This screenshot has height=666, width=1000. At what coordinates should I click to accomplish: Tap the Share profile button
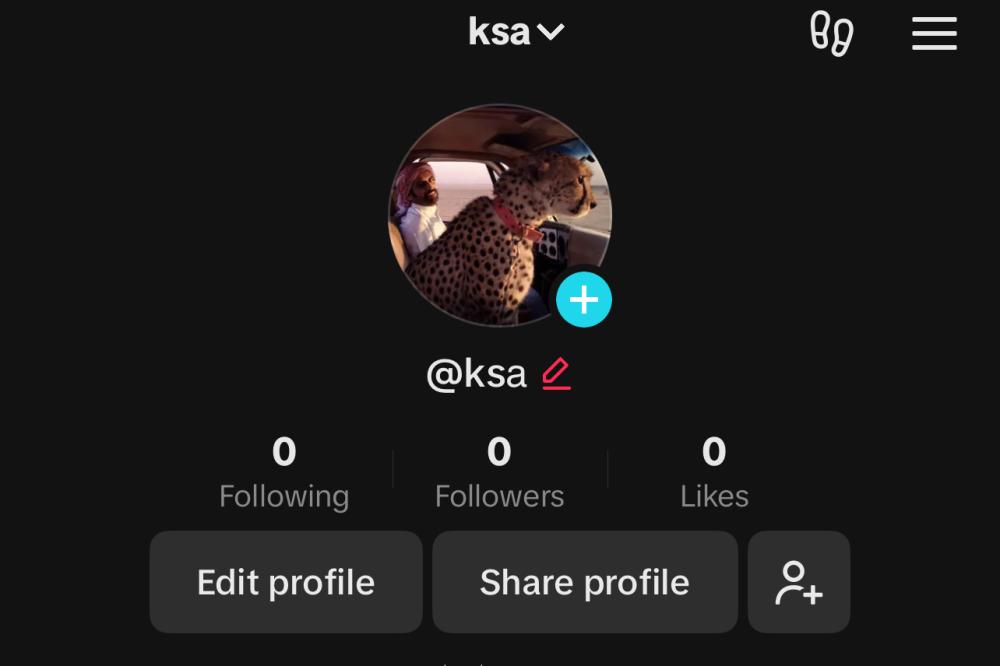(x=585, y=582)
